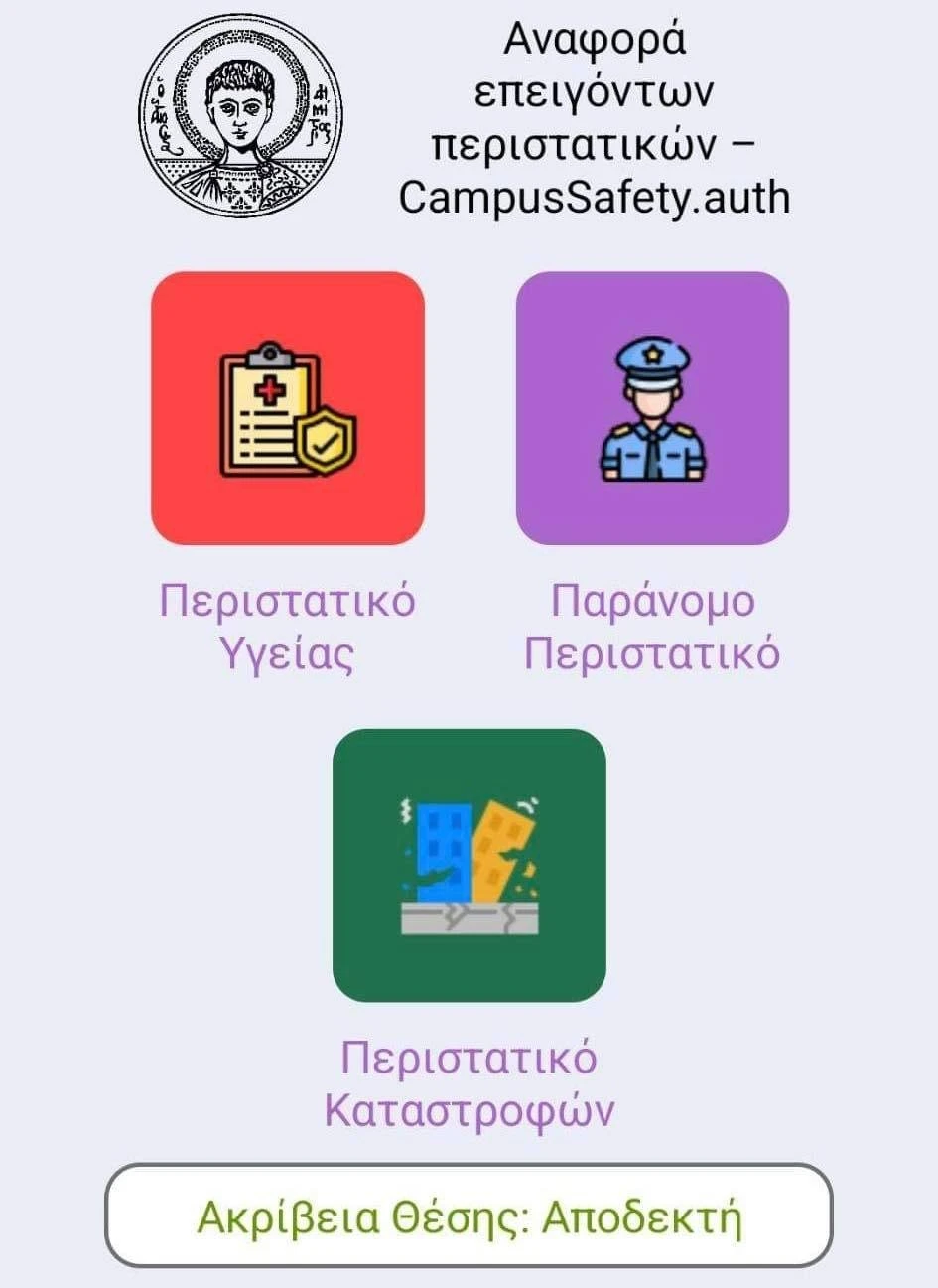
Task: Open the Περιστατικό Υγείας health incident tile
Action: pyautogui.click(x=288, y=408)
